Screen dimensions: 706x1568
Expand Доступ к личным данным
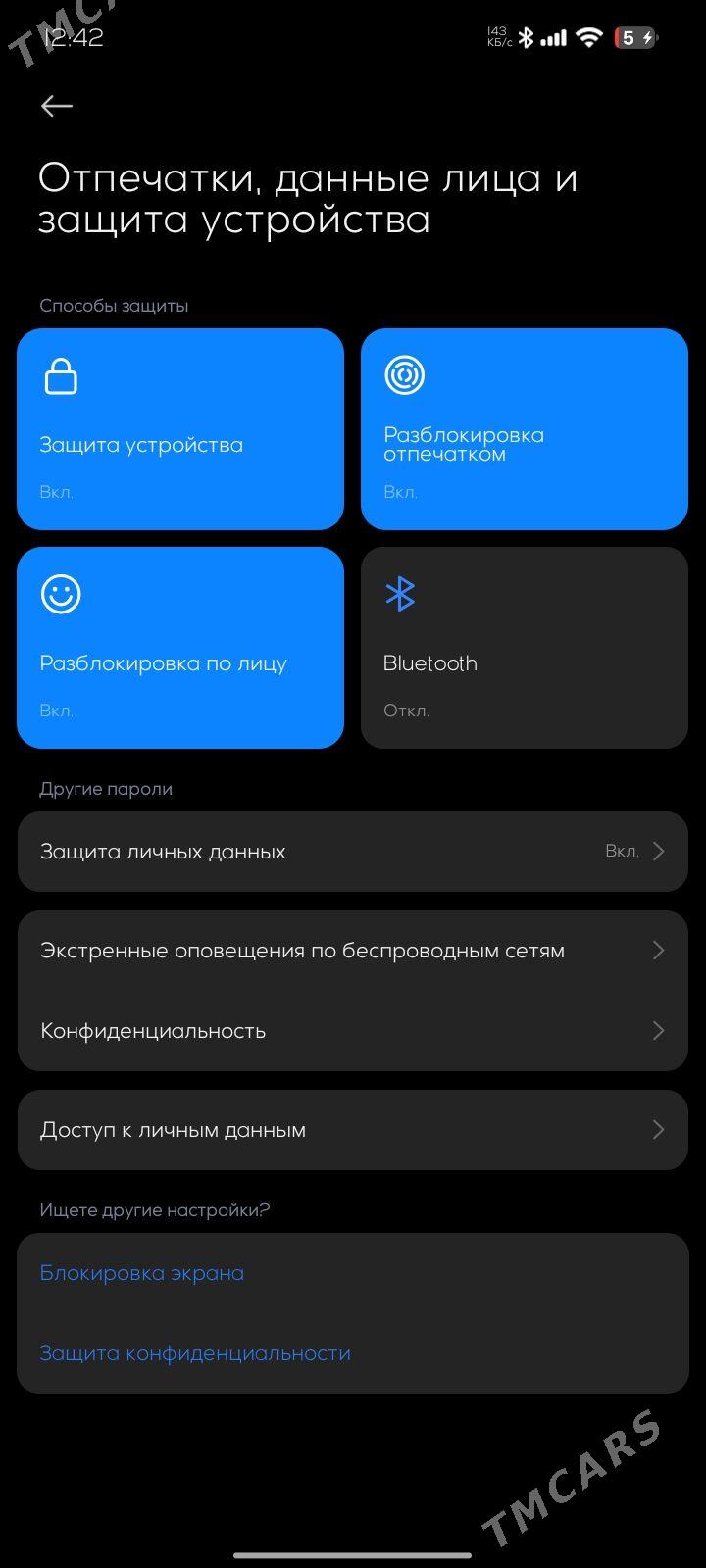click(353, 1129)
